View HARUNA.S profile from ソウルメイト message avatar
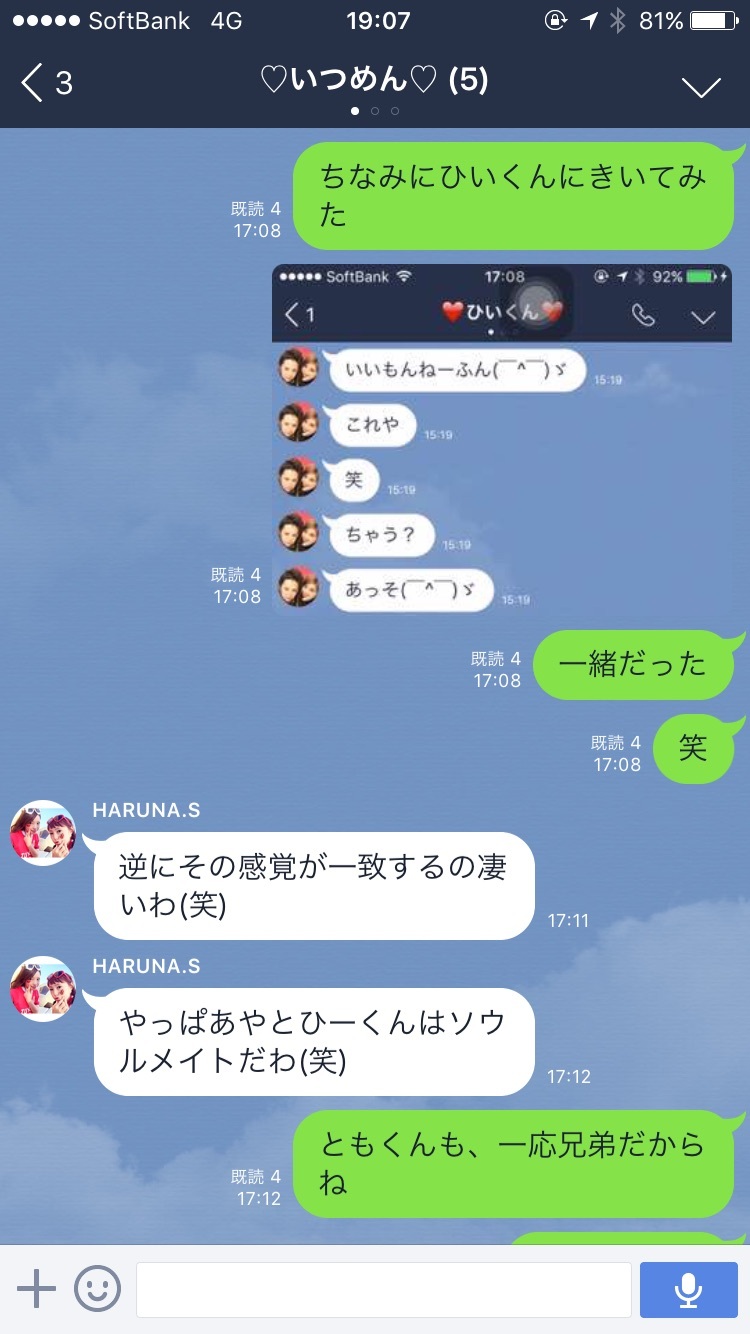Screen dimensions: 750x1334 coord(43,989)
